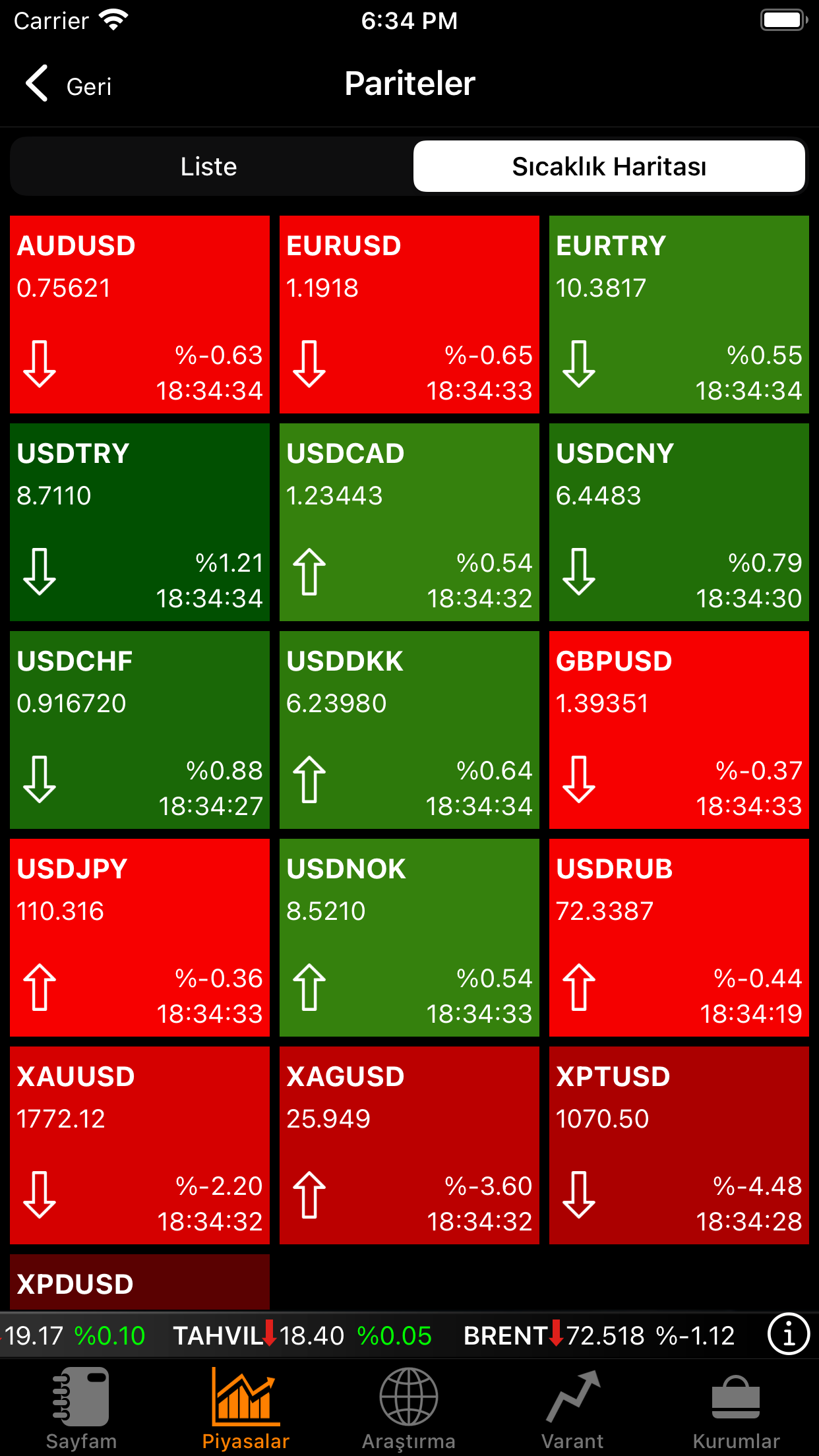Open Araştırma globe icon
Screen dimensions: 819x1456
[x=409, y=1398]
